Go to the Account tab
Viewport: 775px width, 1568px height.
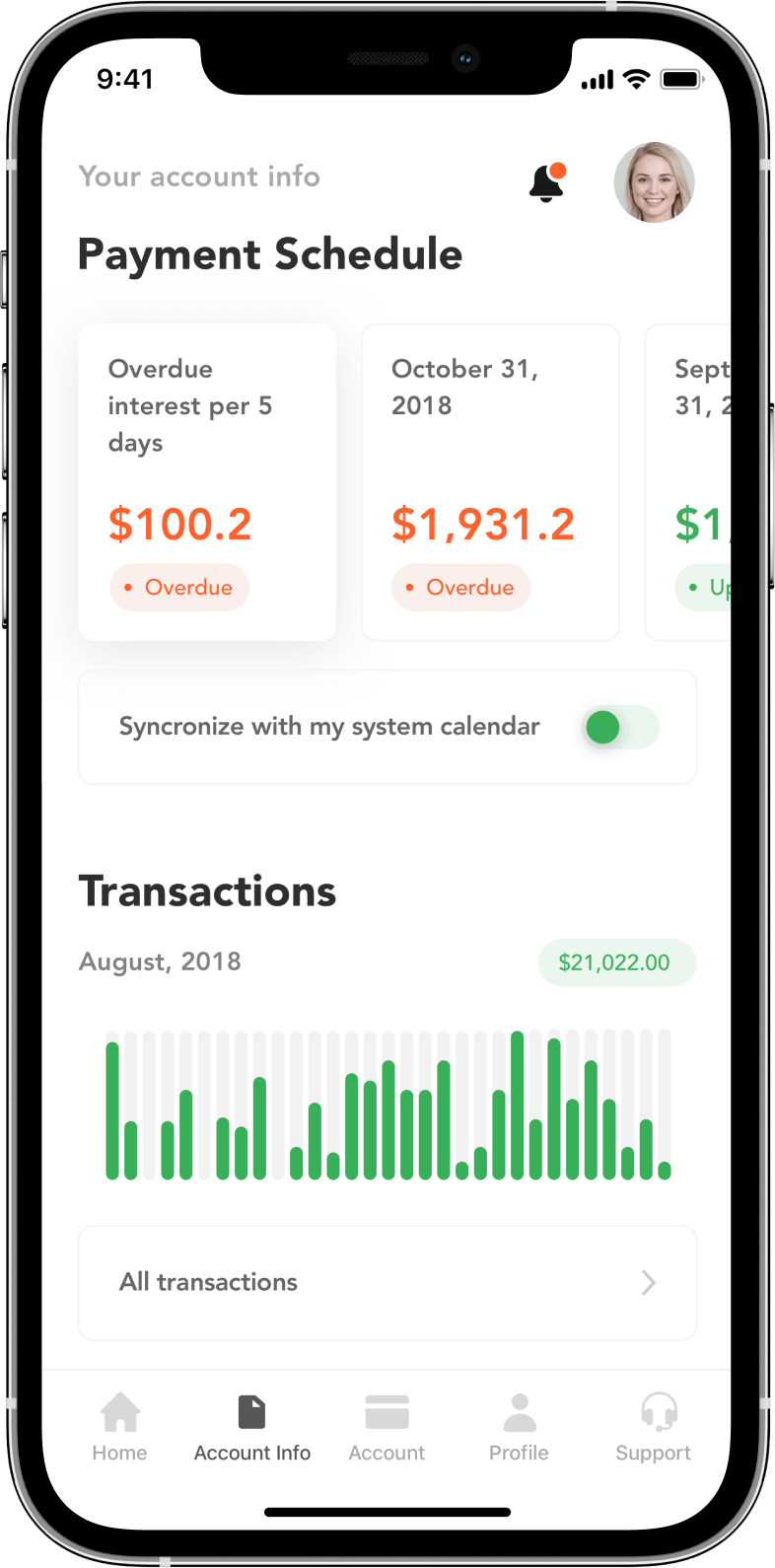387,1426
